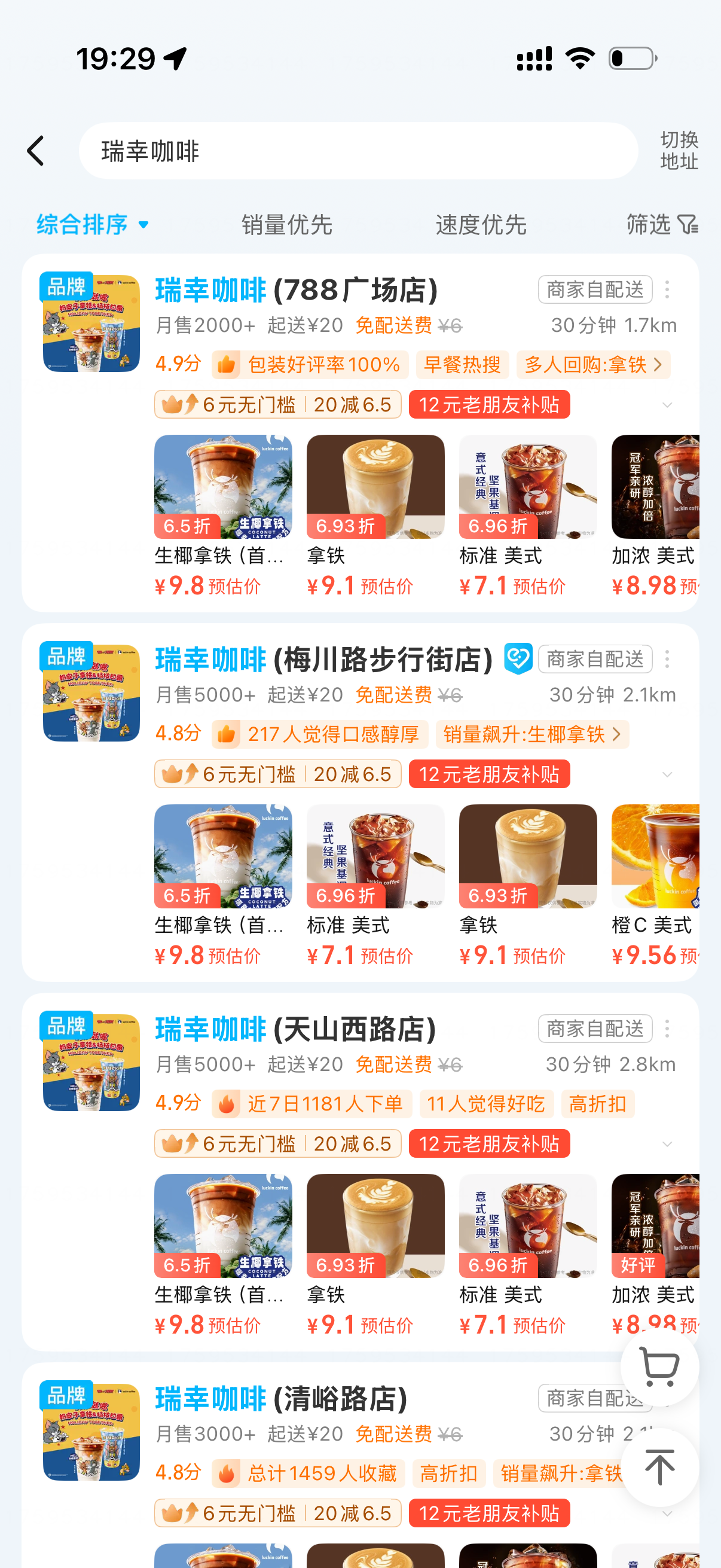
Task: Jump back to top of list
Action: tap(659, 1467)
